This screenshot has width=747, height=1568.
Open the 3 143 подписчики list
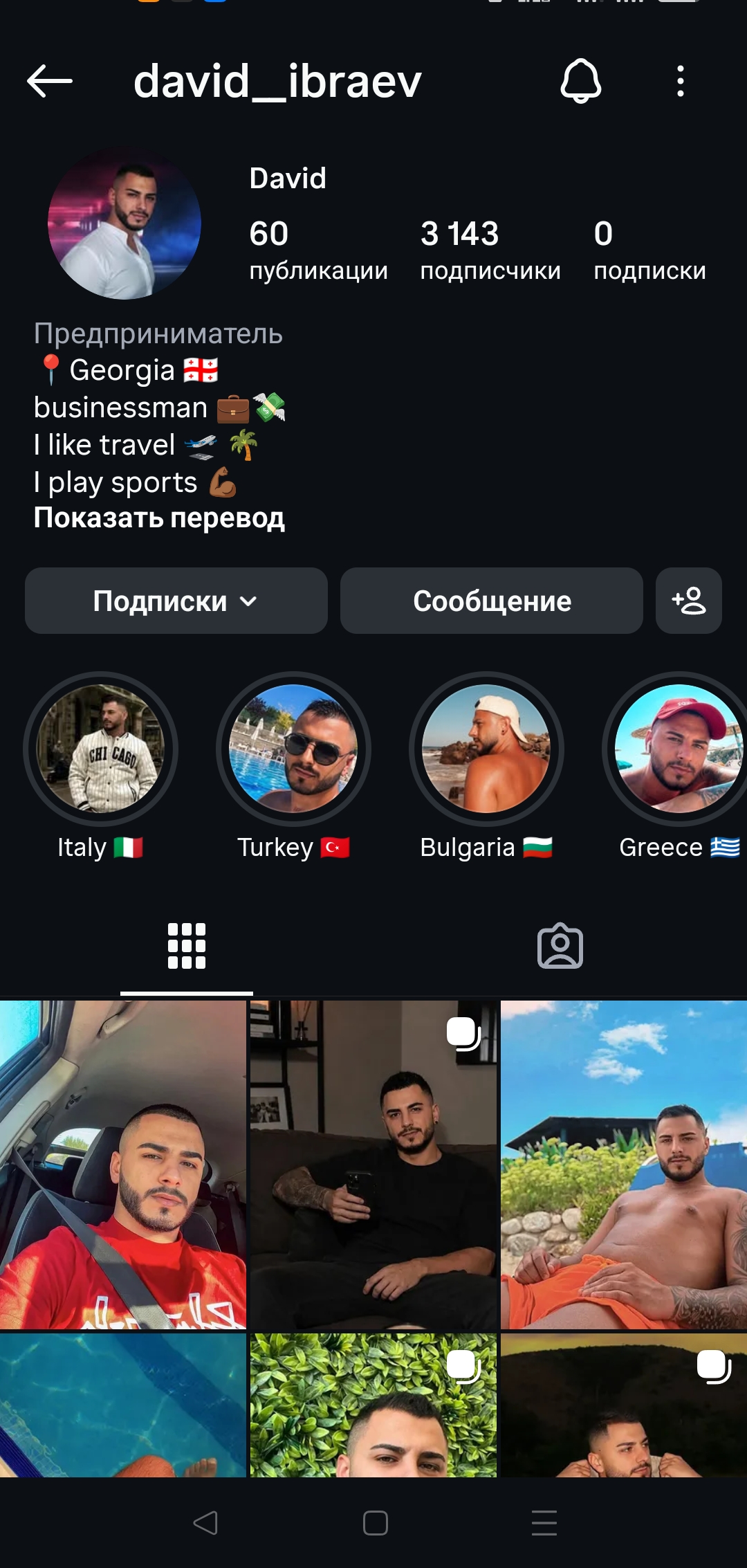point(490,250)
